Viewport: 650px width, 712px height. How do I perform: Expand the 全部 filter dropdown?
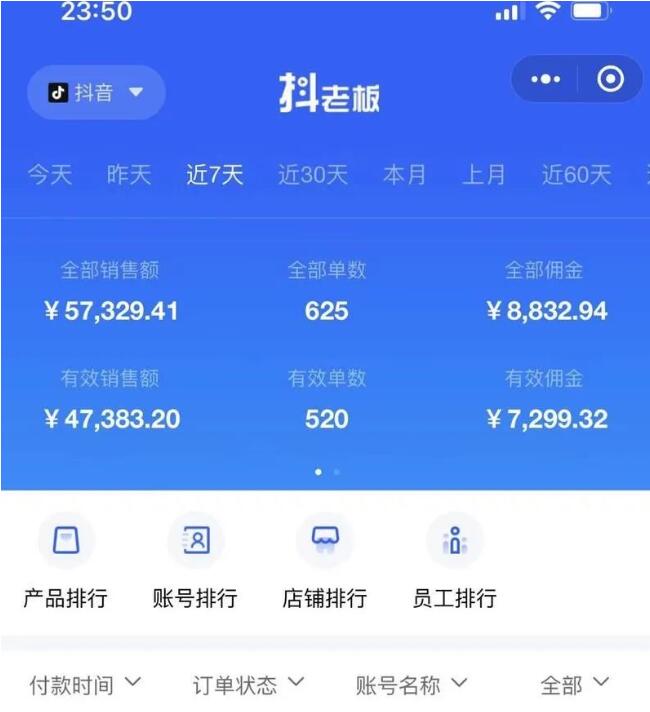(x=574, y=685)
